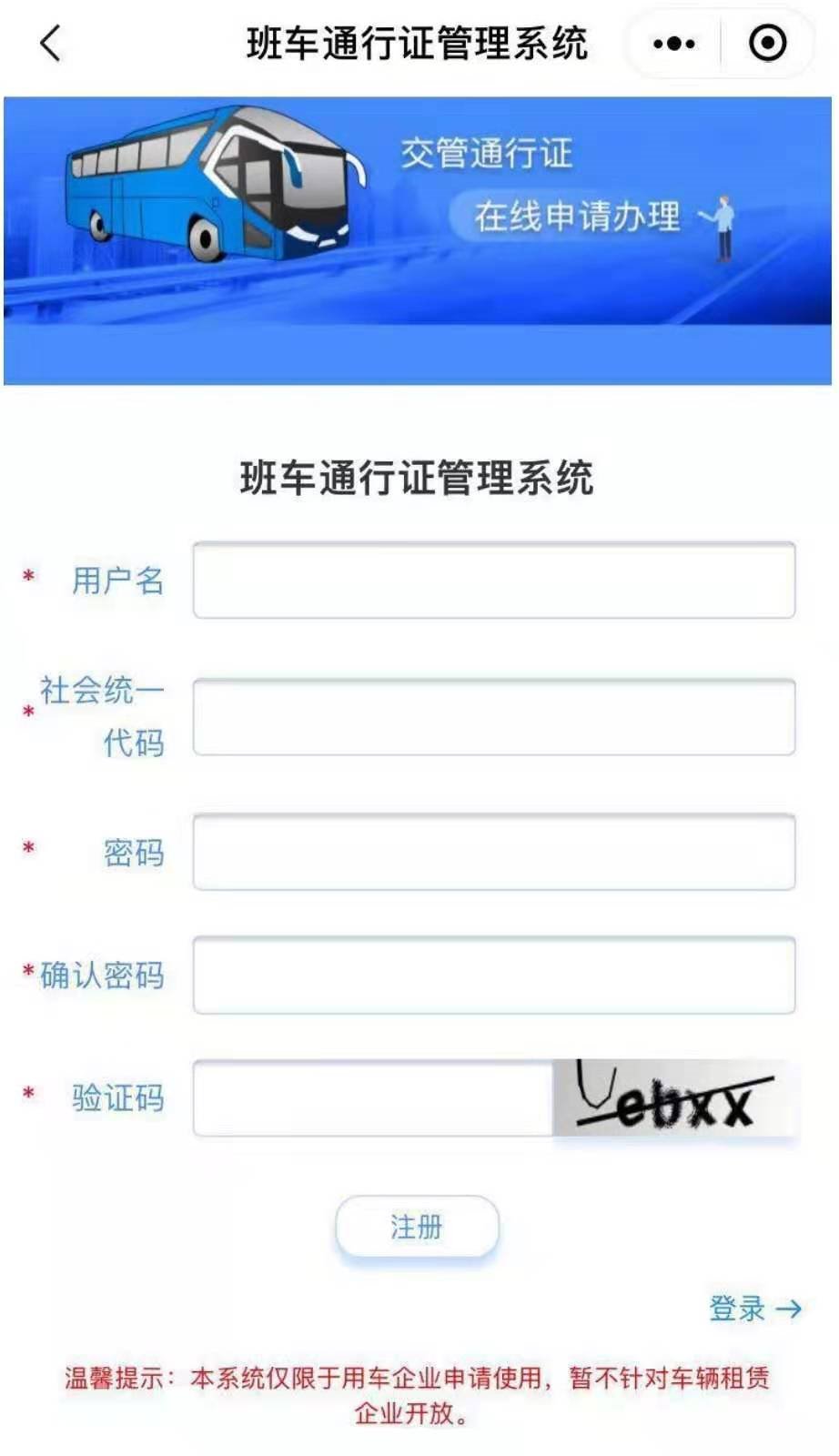Go back using the top-left arrow

(50, 43)
